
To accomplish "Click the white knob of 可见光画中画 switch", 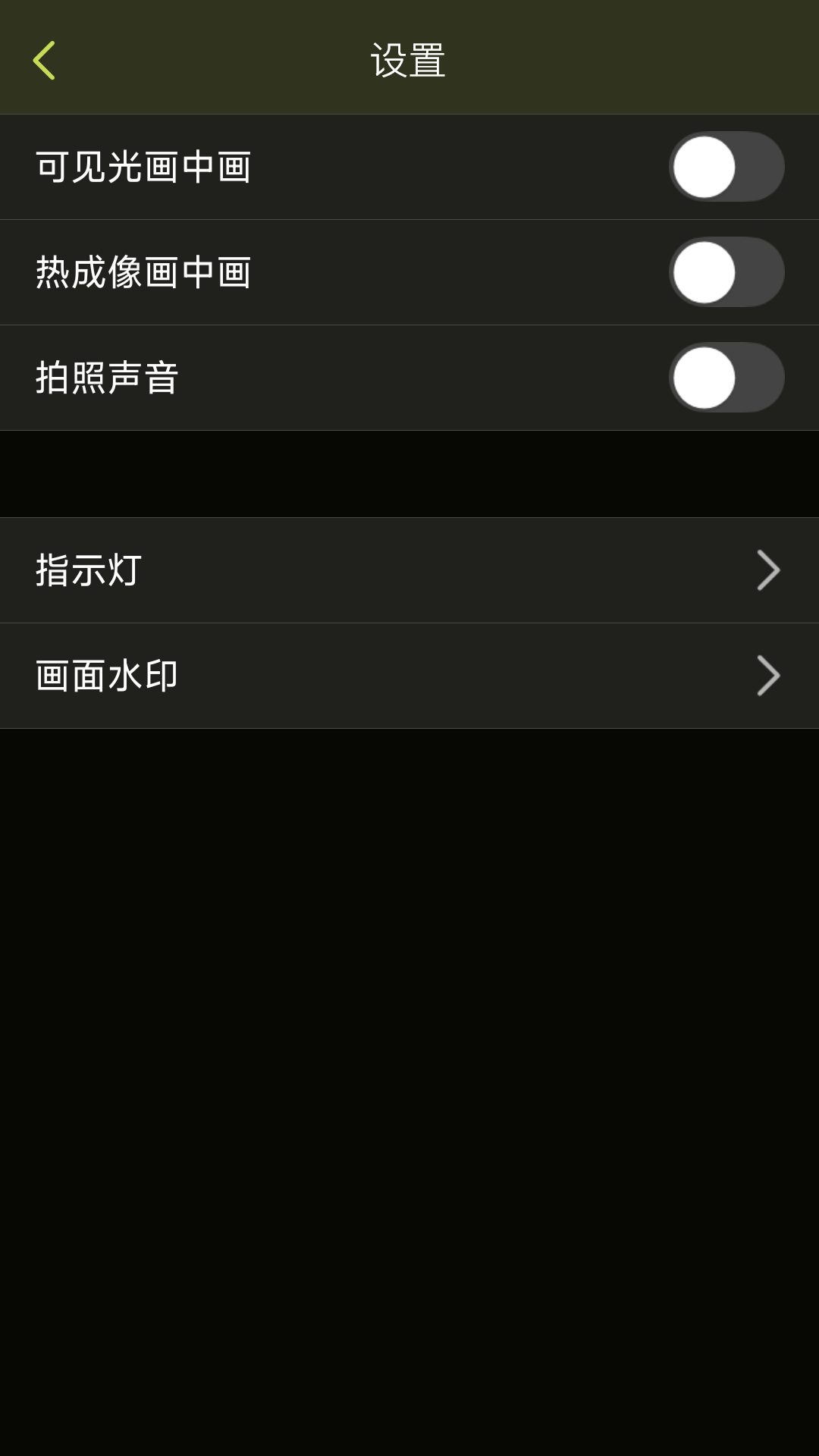I will pyautogui.click(x=705, y=167).
